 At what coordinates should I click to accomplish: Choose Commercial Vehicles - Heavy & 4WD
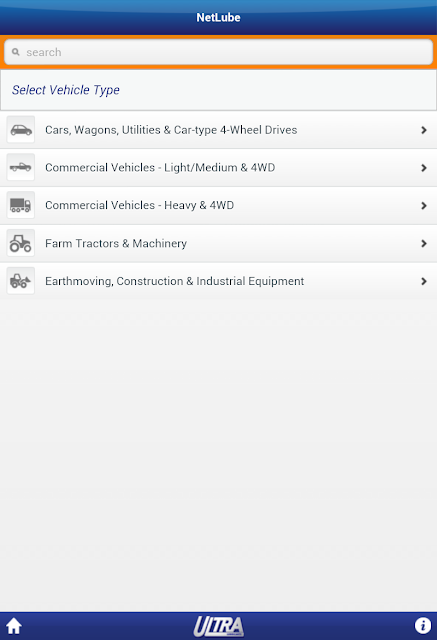(218, 205)
